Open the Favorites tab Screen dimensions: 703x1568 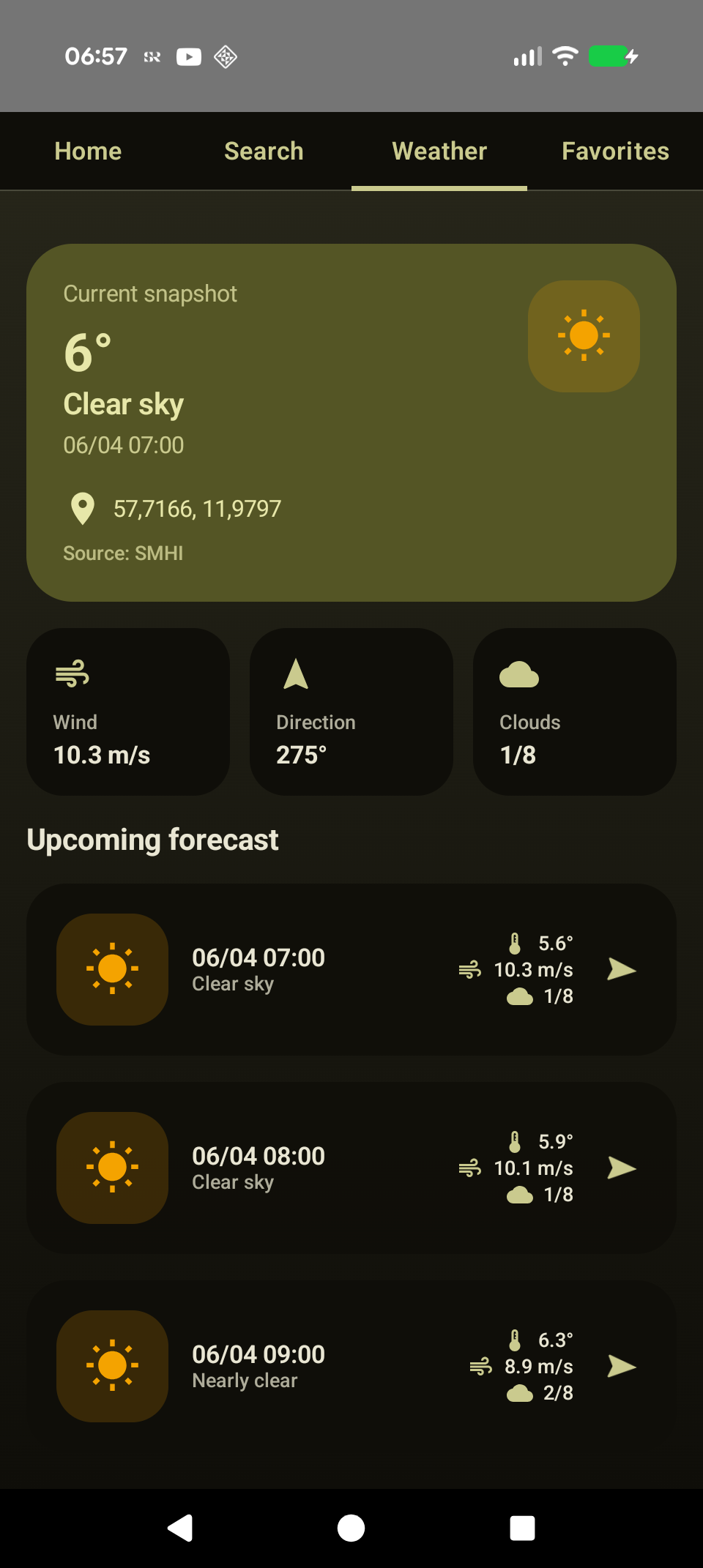[614, 151]
